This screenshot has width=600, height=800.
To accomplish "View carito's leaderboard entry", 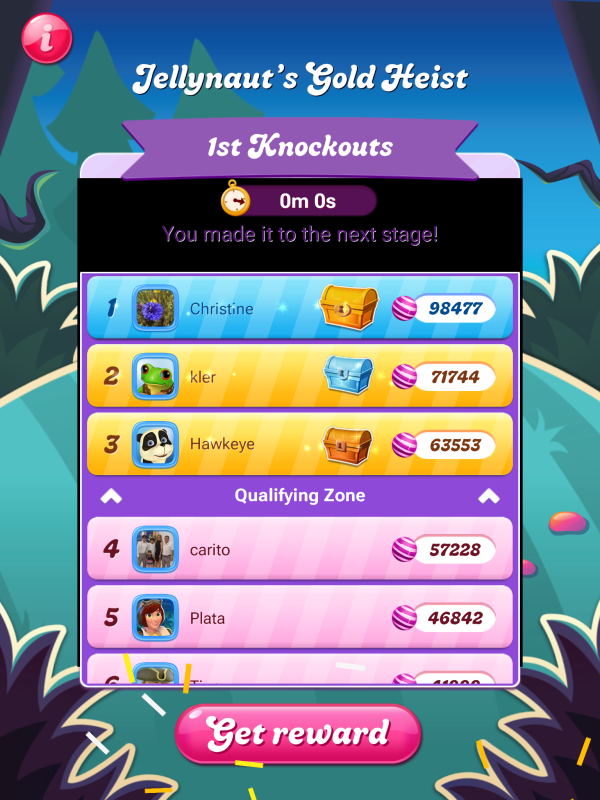I will [299, 549].
